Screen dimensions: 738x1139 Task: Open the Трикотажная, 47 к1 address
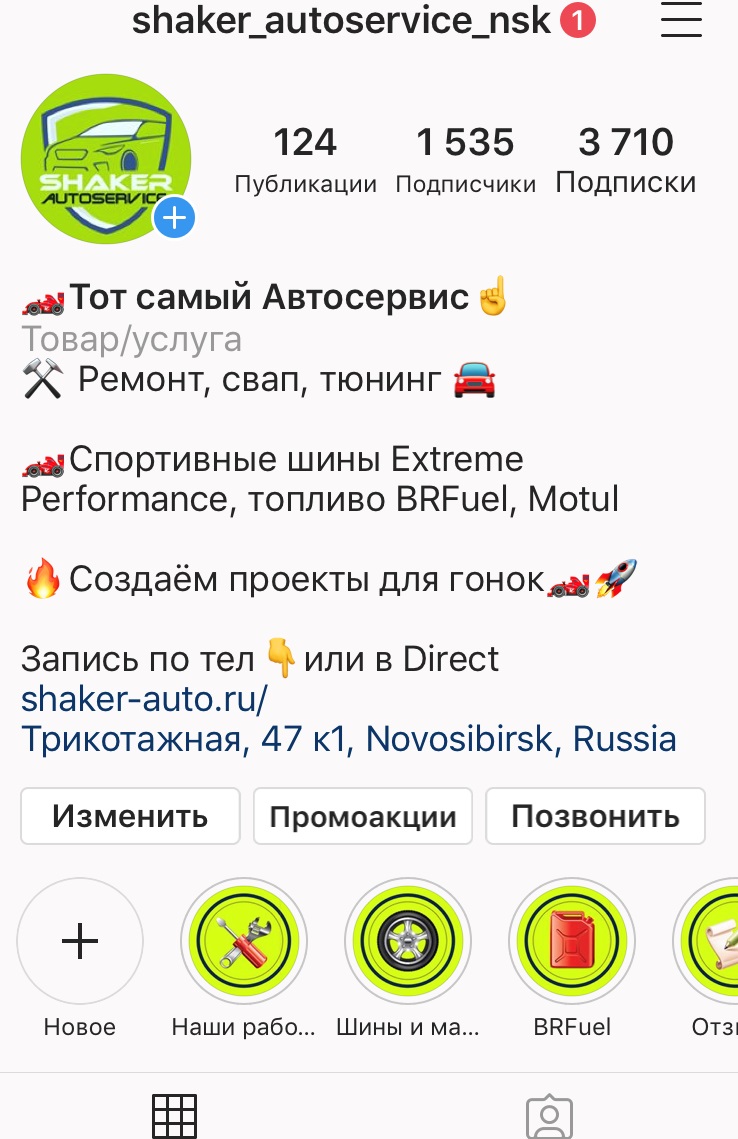pos(348,740)
